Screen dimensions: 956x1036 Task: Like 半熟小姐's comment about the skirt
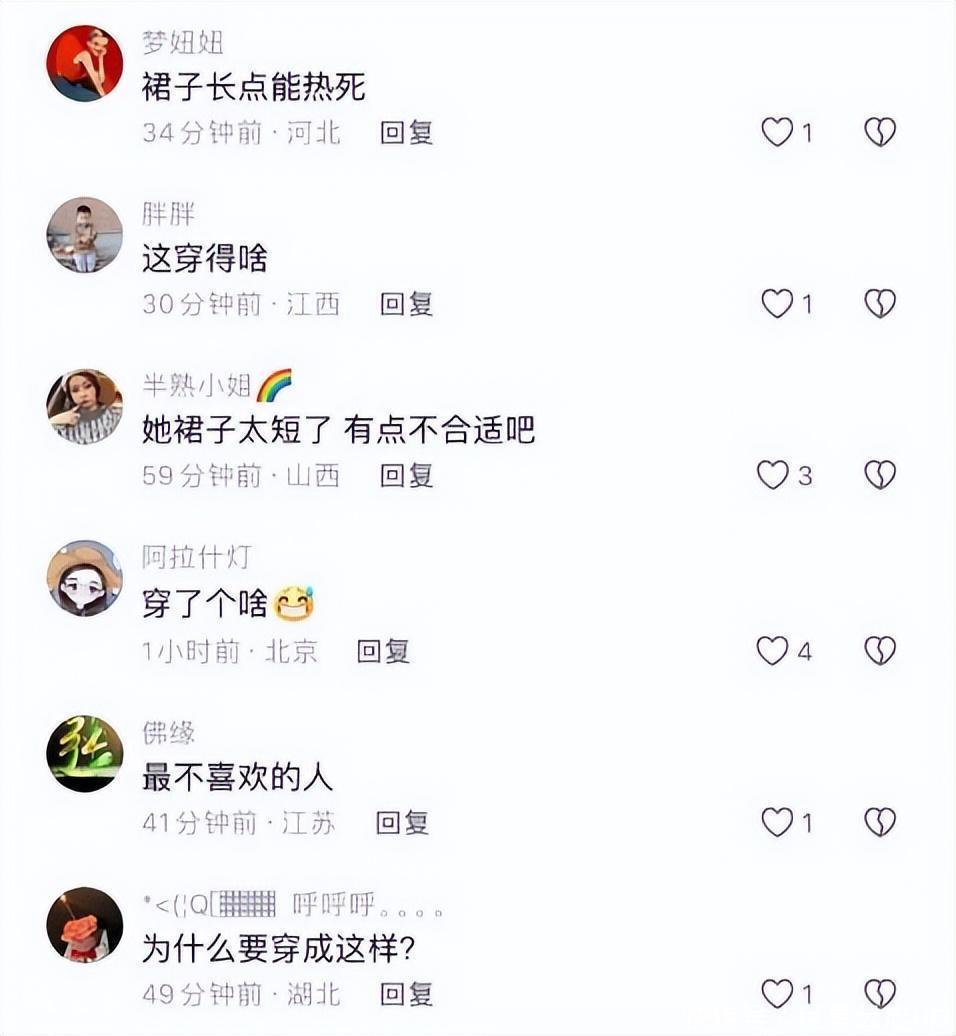pos(773,475)
